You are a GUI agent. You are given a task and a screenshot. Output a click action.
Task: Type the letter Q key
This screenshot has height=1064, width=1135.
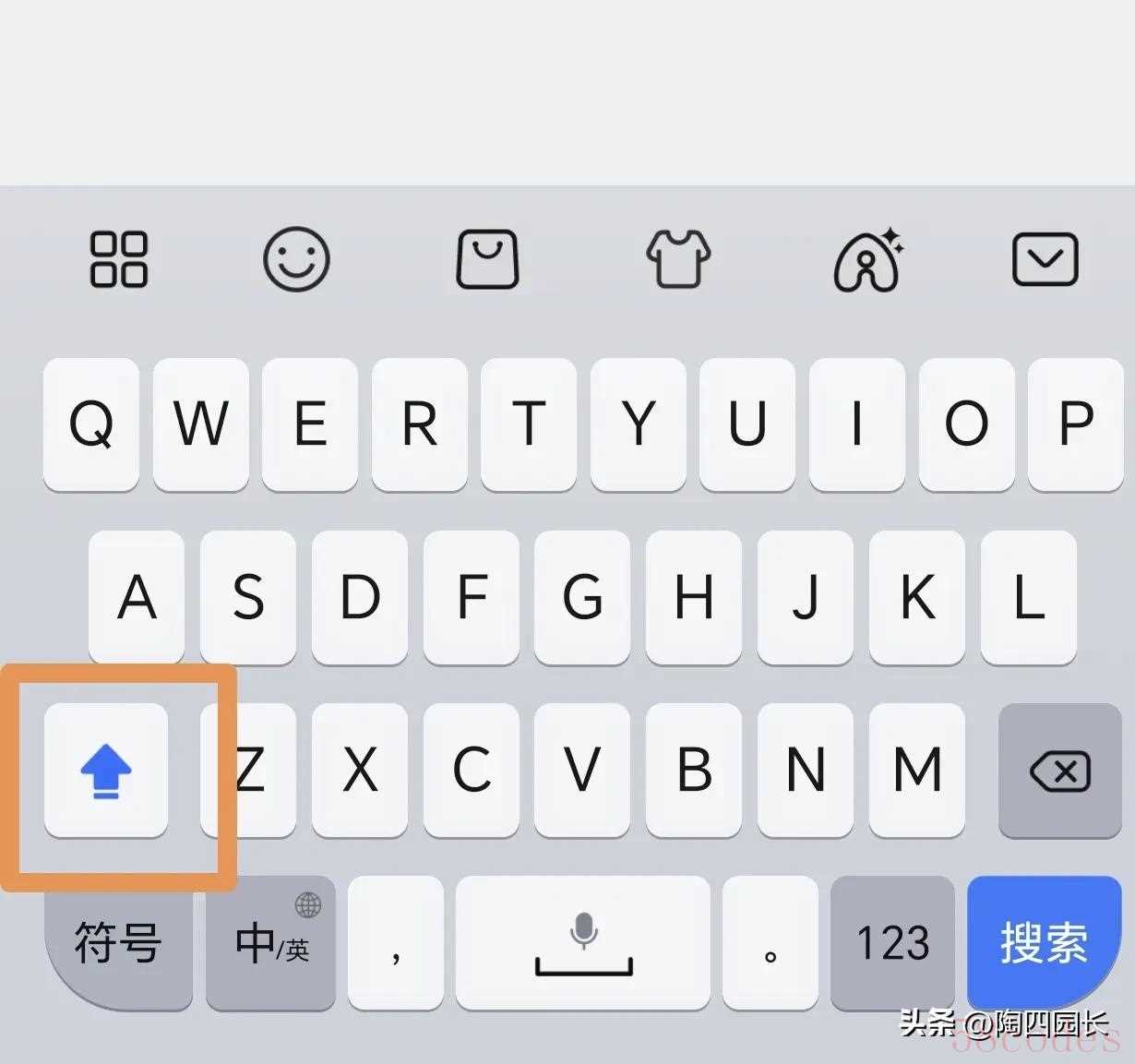coord(91,424)
